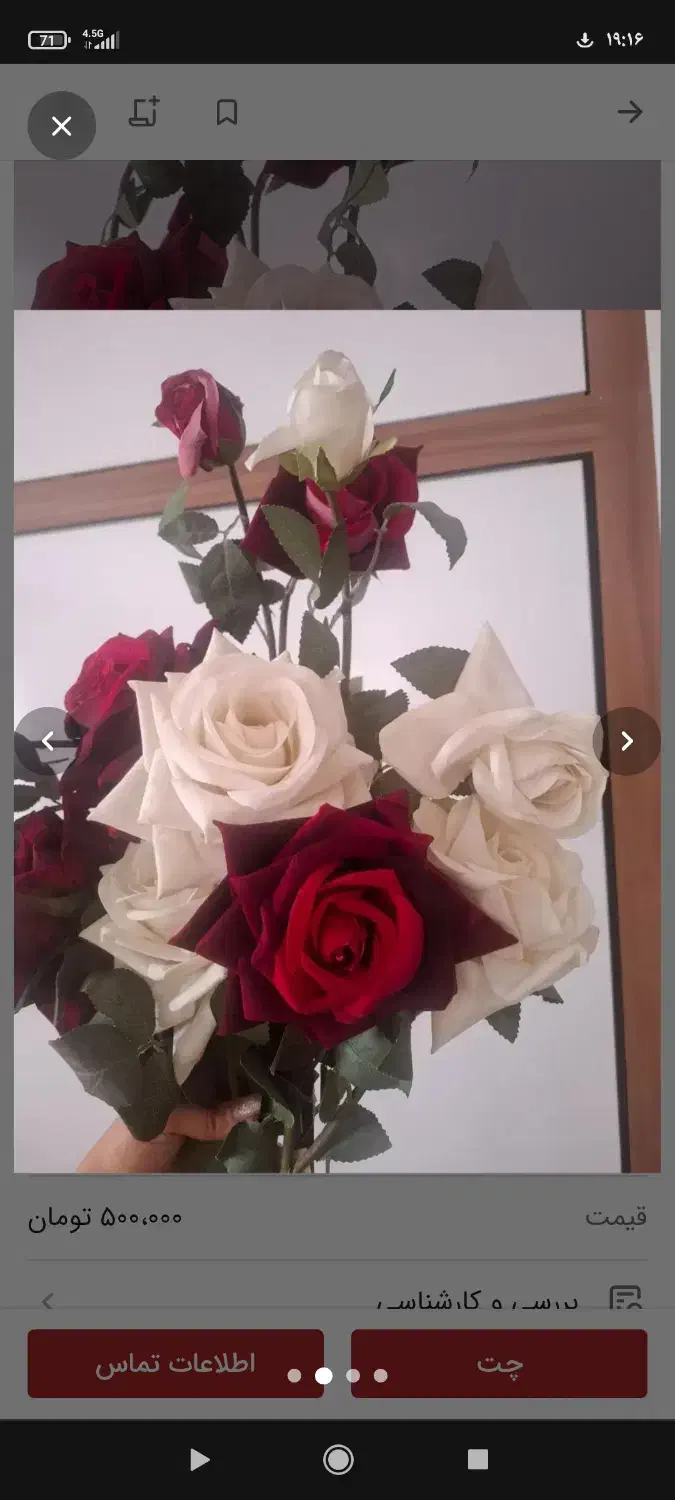
Task: View contact info via اطلاعات تماس
Action: (x=175, y=1363)
